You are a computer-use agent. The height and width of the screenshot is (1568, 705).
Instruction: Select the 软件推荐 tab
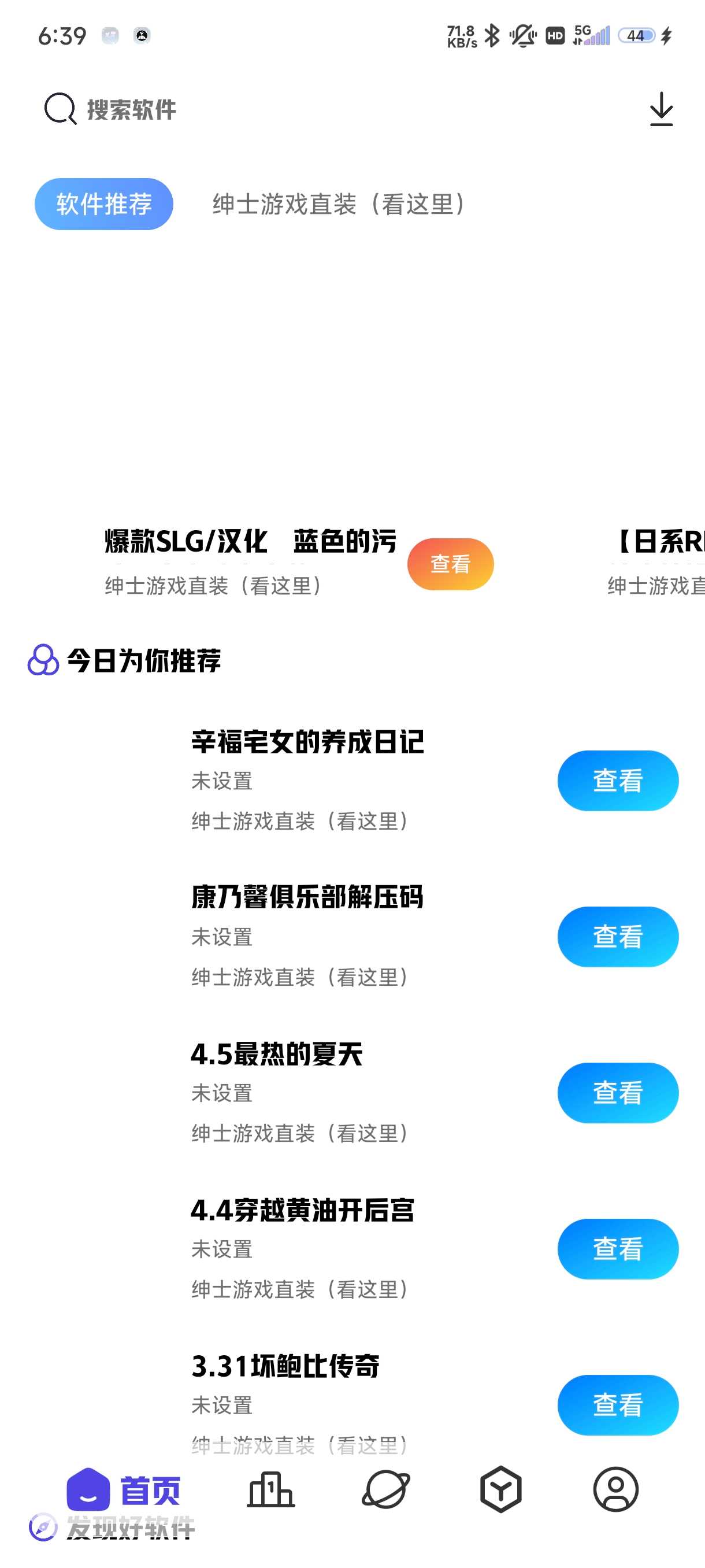(104, 204)
